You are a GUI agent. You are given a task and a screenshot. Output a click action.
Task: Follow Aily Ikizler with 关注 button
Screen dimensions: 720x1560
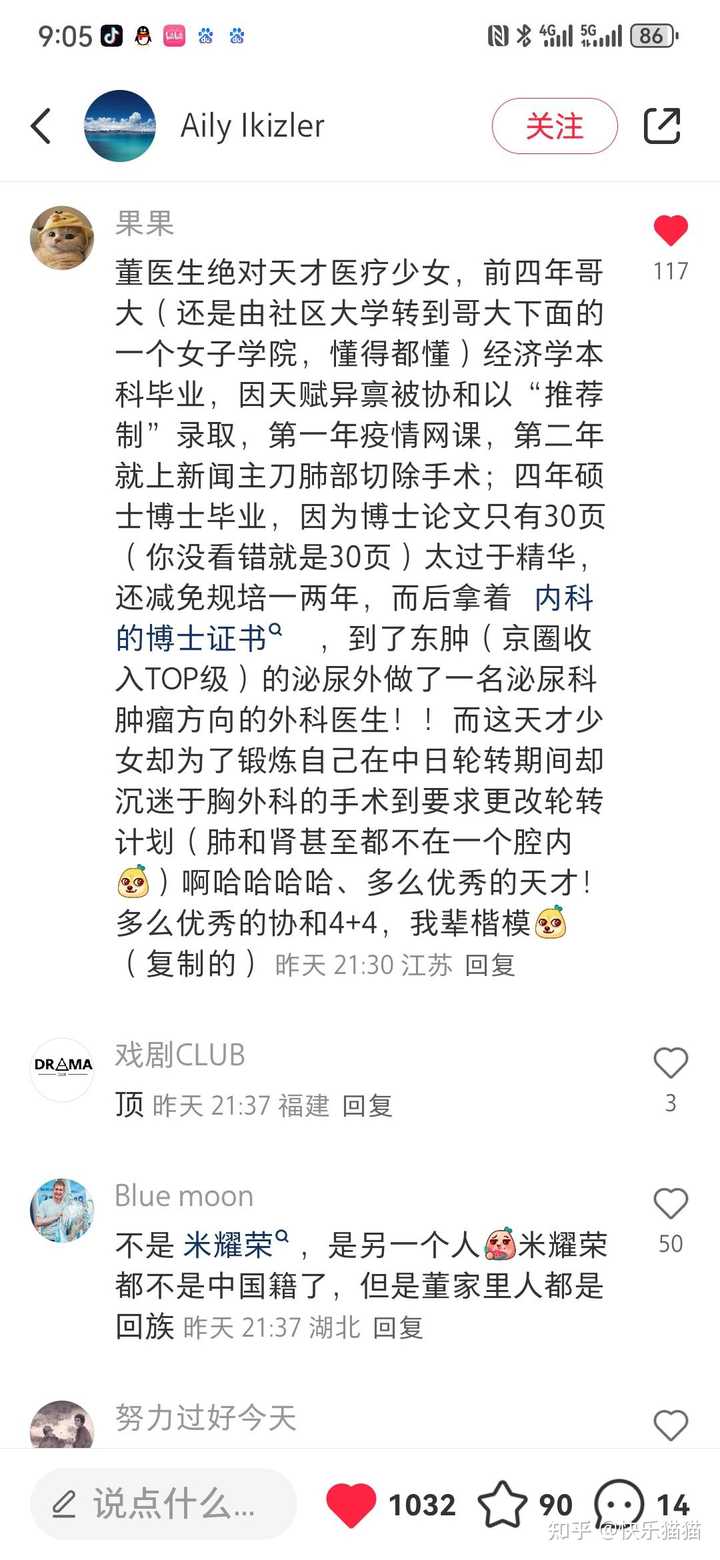[554, 126]
